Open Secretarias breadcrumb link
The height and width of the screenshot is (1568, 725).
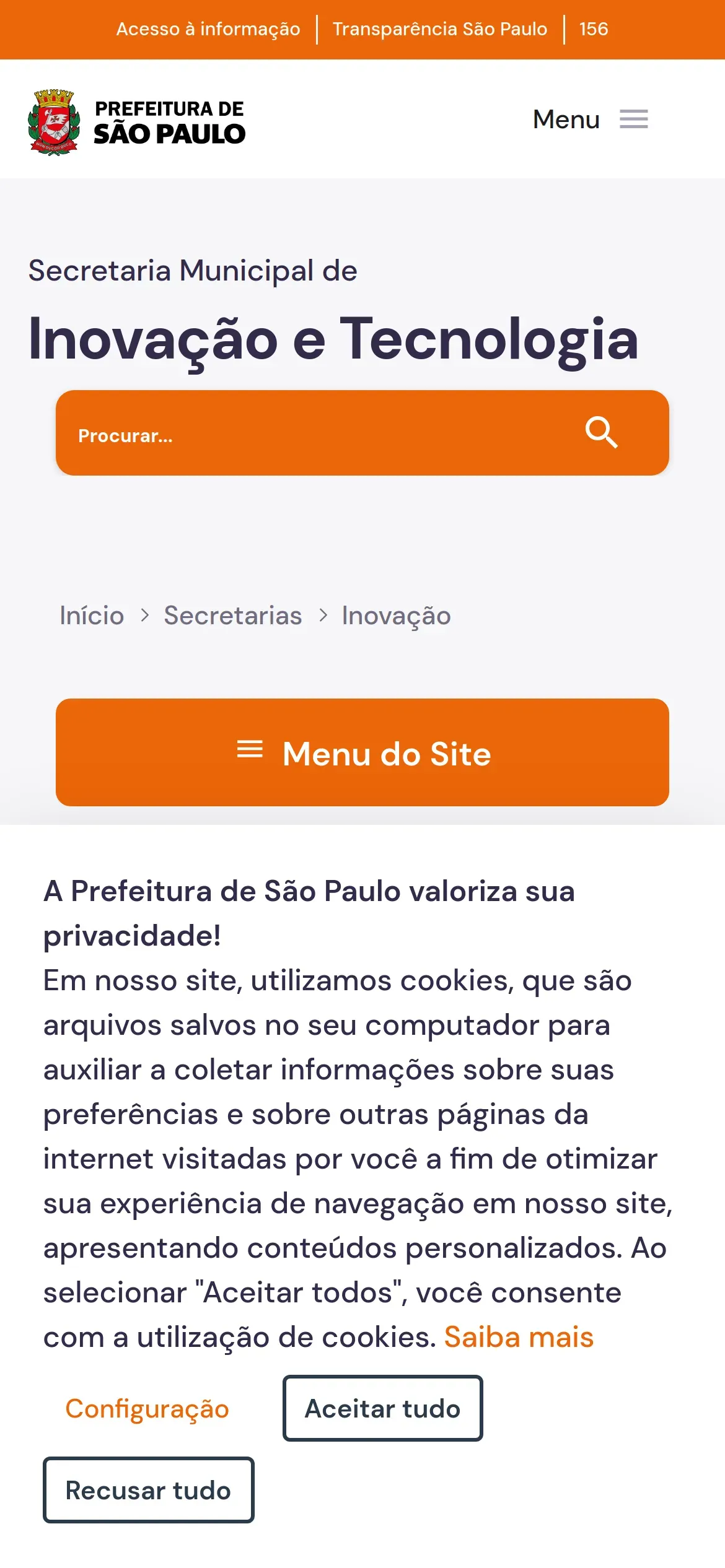233,616
